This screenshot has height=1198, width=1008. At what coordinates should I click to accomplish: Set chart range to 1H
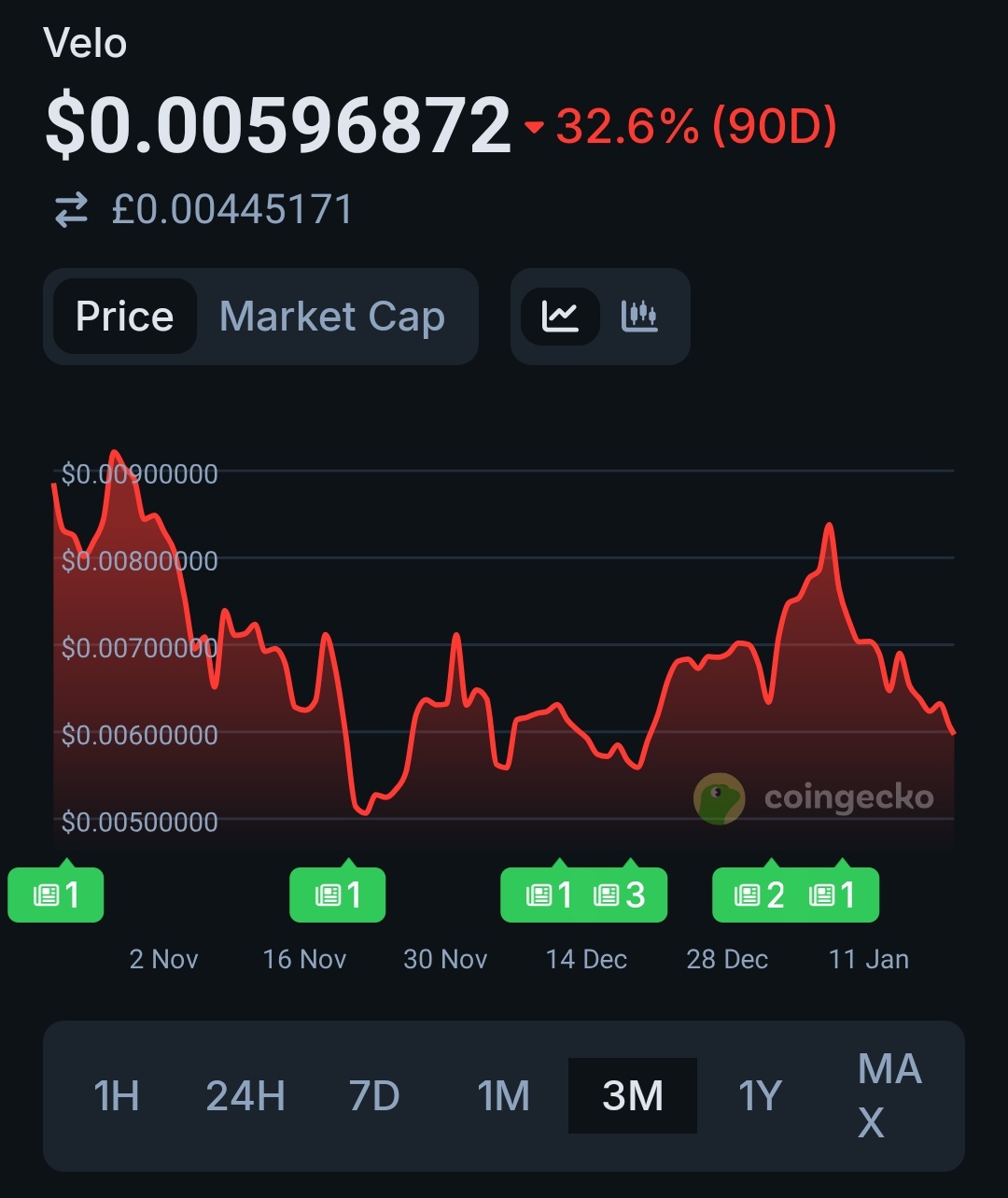(117, 1095)
